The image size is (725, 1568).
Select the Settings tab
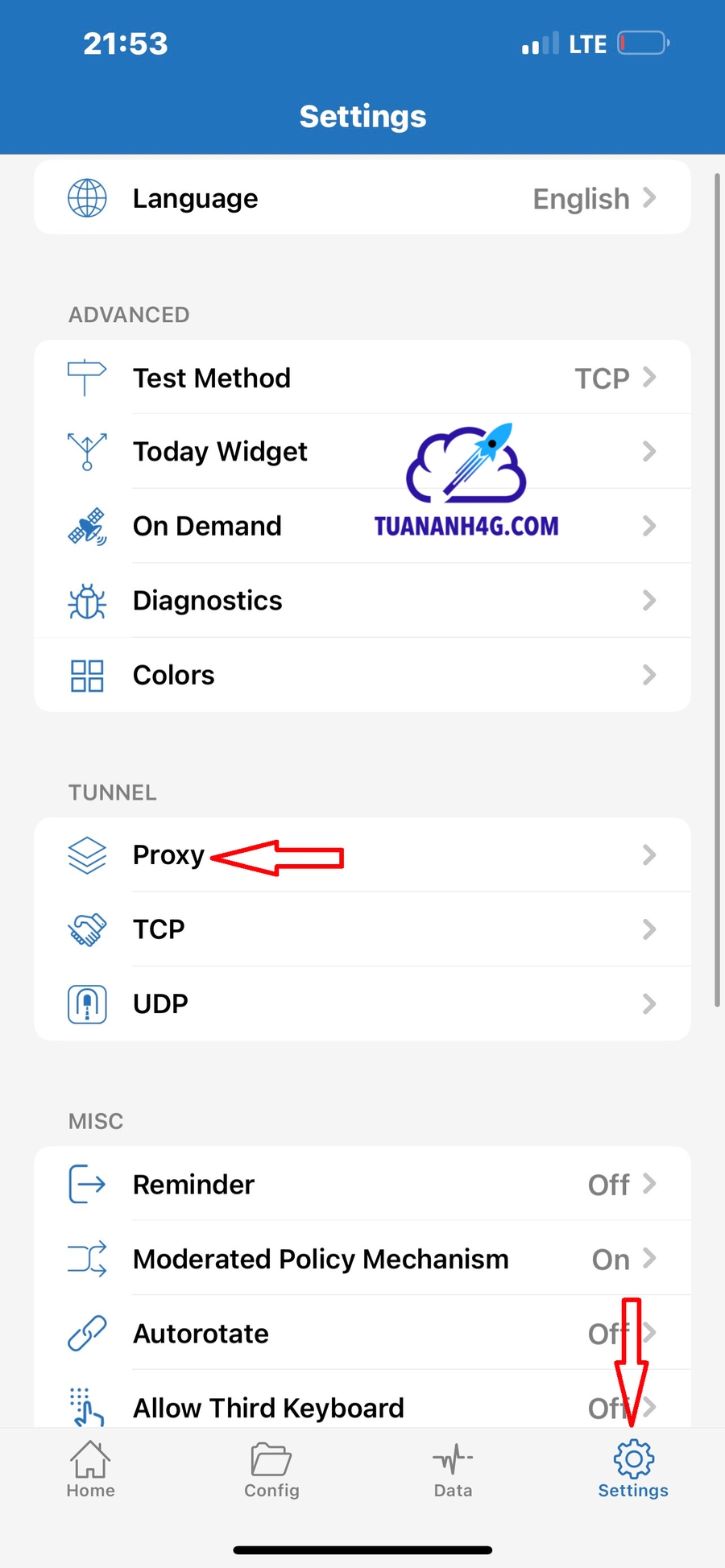click(633, 1470)
